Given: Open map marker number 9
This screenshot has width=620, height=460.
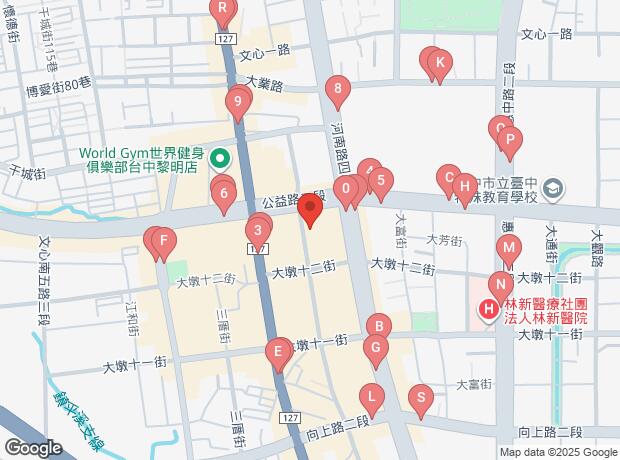Looking at the screenshot, I should tap(238, 101).
